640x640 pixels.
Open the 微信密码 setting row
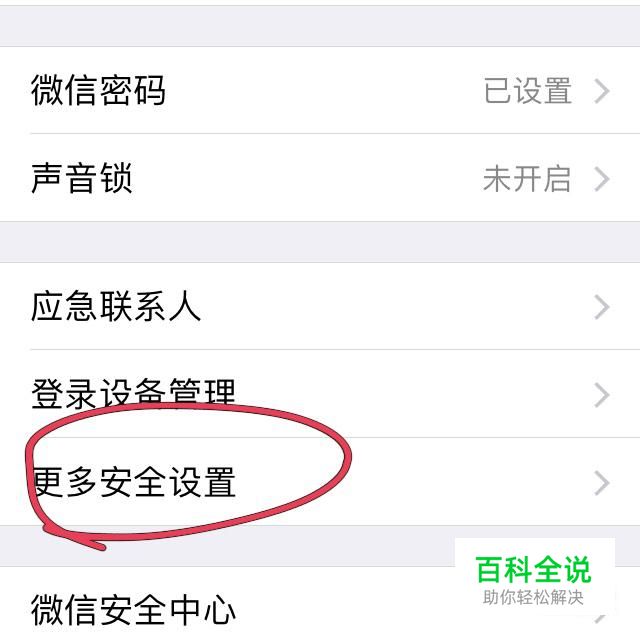[x=320, y=91]
